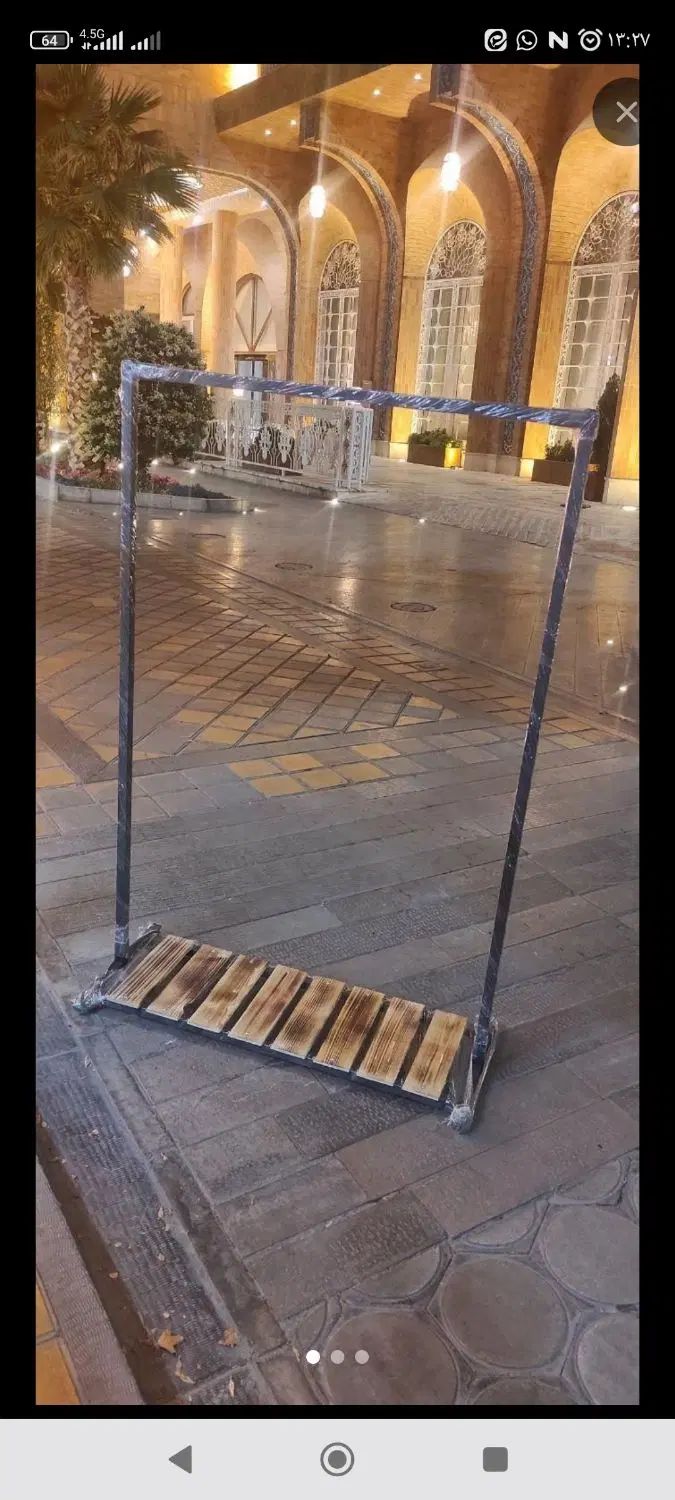The width and height of the screenshot is (675, 1500).
Task: Go back using the system back button
Action: (x=181, y=1459)
